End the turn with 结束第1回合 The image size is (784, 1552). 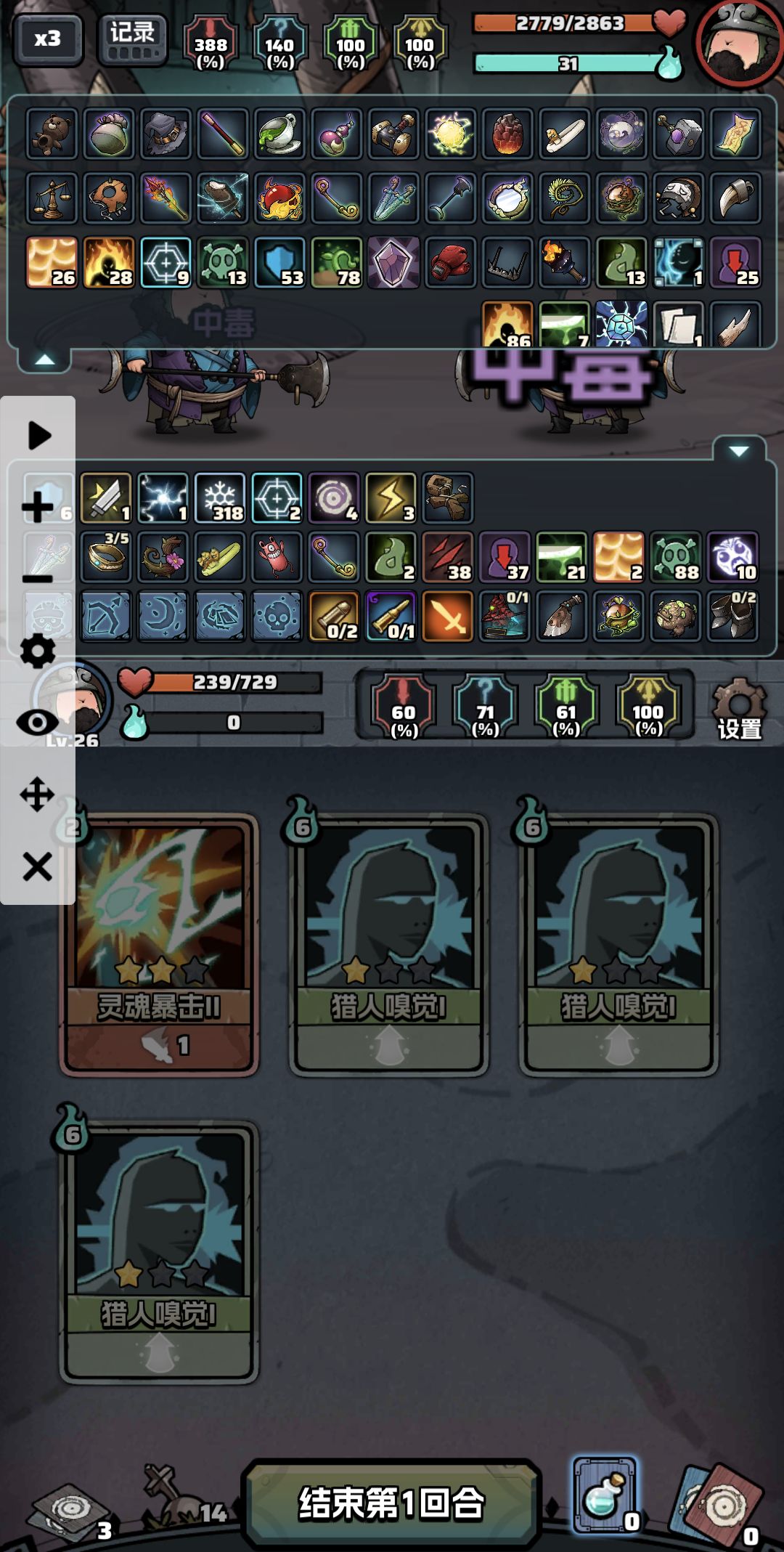point(391,1503)
